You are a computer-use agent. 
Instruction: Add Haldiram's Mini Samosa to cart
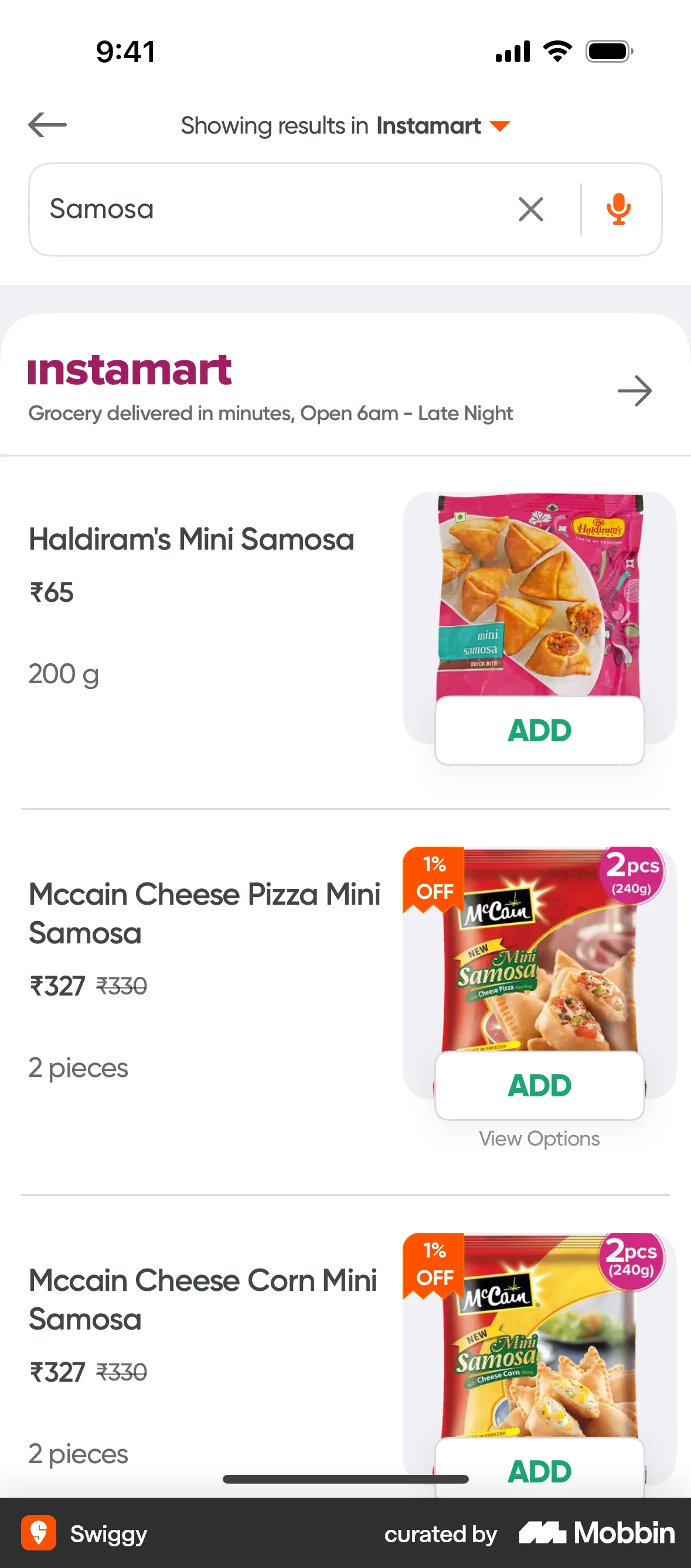(x=539, y=730)
